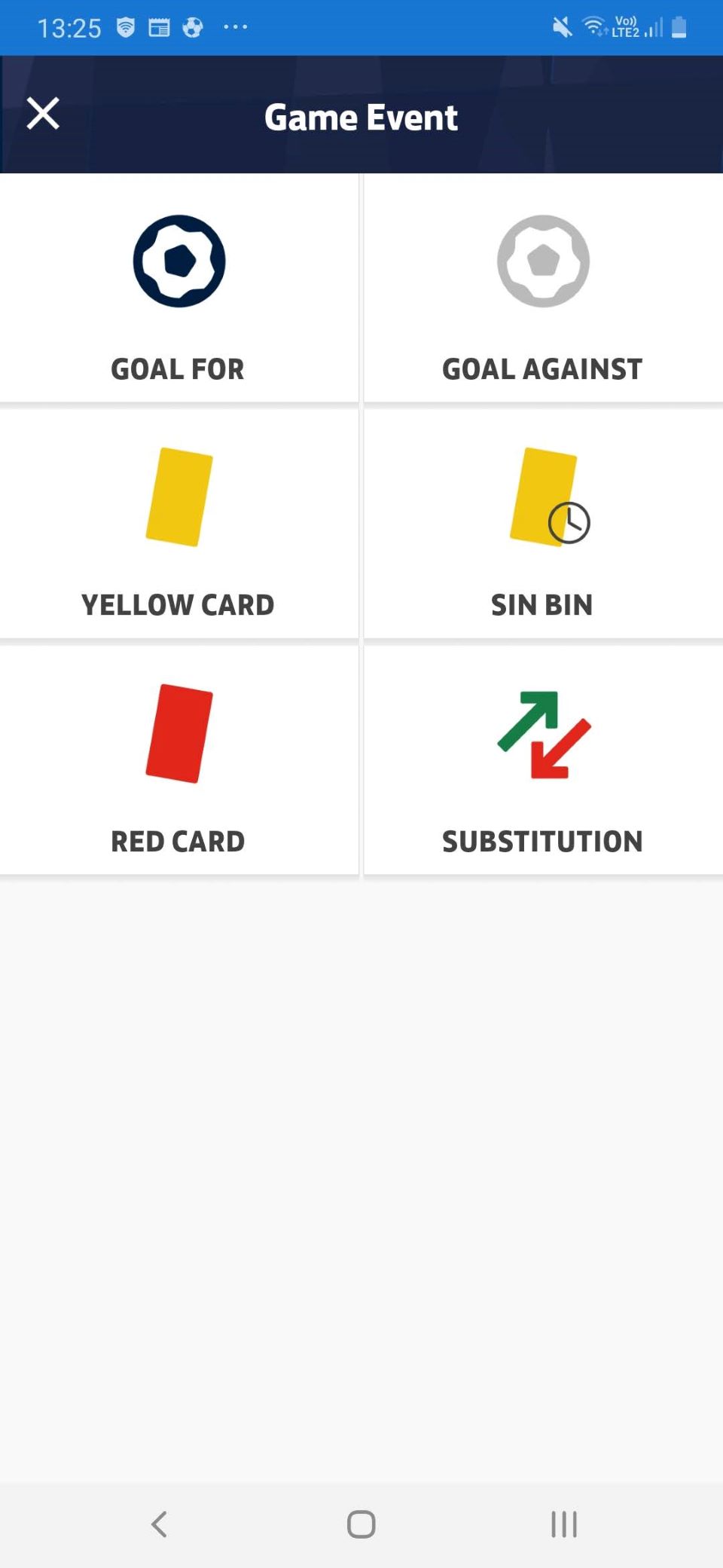Screen dimensions: 723x1568
Task: Open the football notification icon in status bar
Action: point(194,27)
